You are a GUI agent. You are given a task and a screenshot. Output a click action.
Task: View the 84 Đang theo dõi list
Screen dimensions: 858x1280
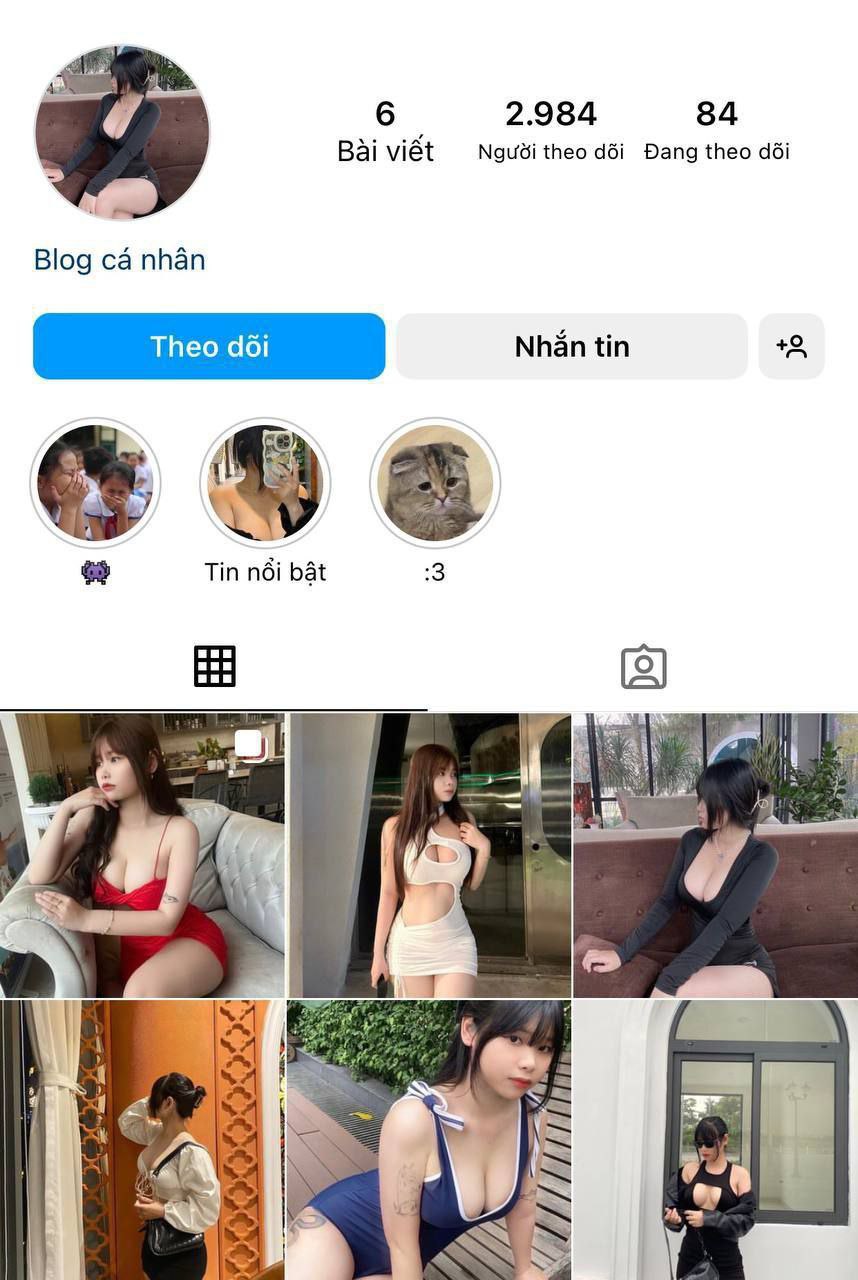click(x=716, y=130)
